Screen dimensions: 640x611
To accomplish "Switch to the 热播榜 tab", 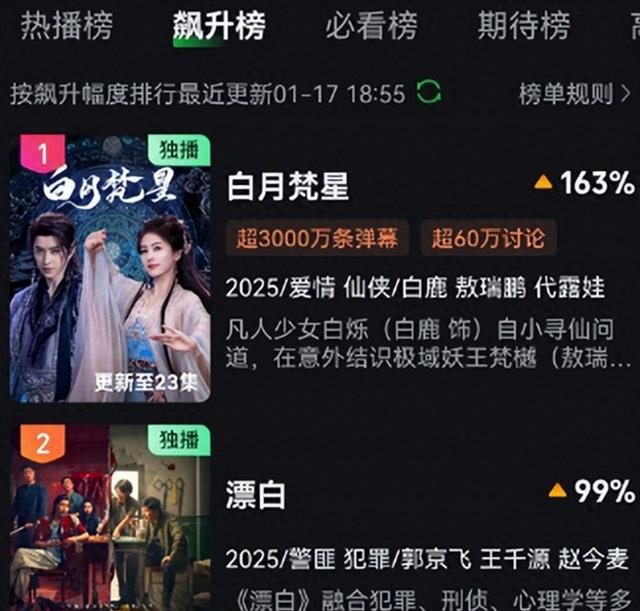I will (x=67, y=26).
